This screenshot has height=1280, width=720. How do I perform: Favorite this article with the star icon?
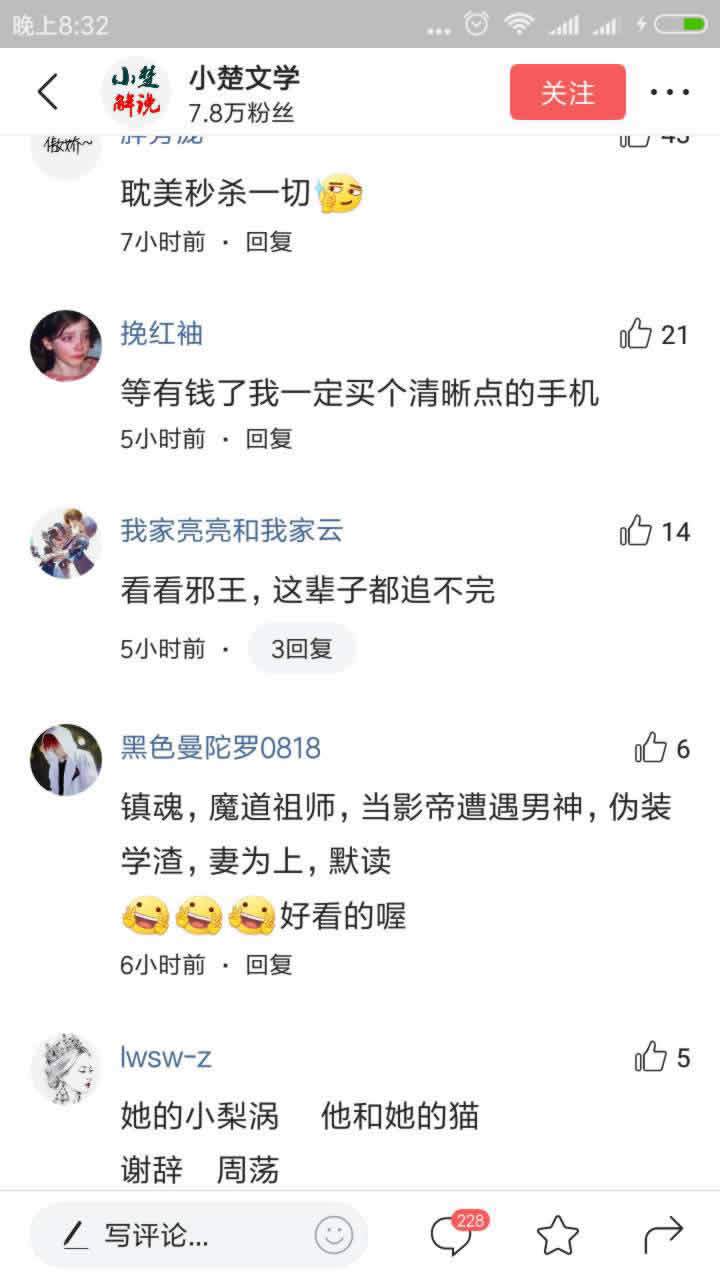coord(558,1236)
